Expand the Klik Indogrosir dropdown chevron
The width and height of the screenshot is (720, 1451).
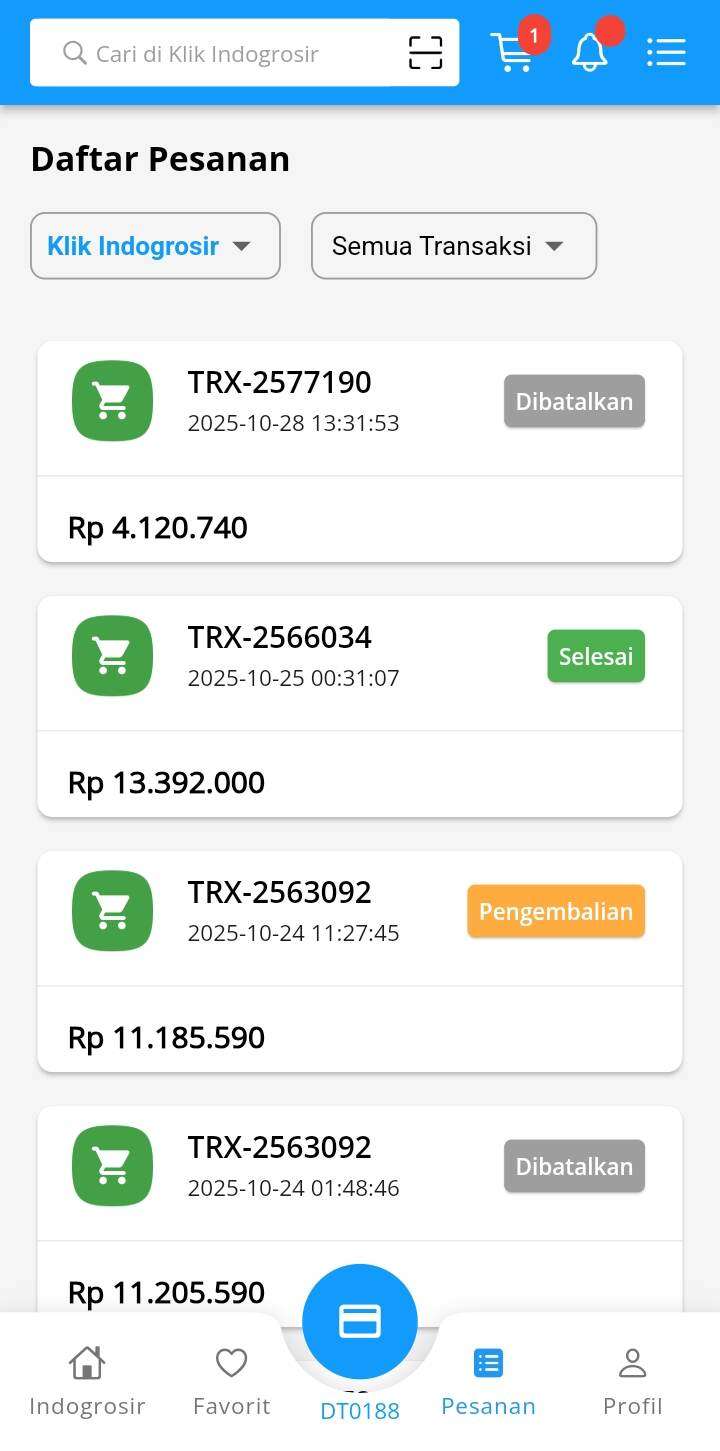242,246
